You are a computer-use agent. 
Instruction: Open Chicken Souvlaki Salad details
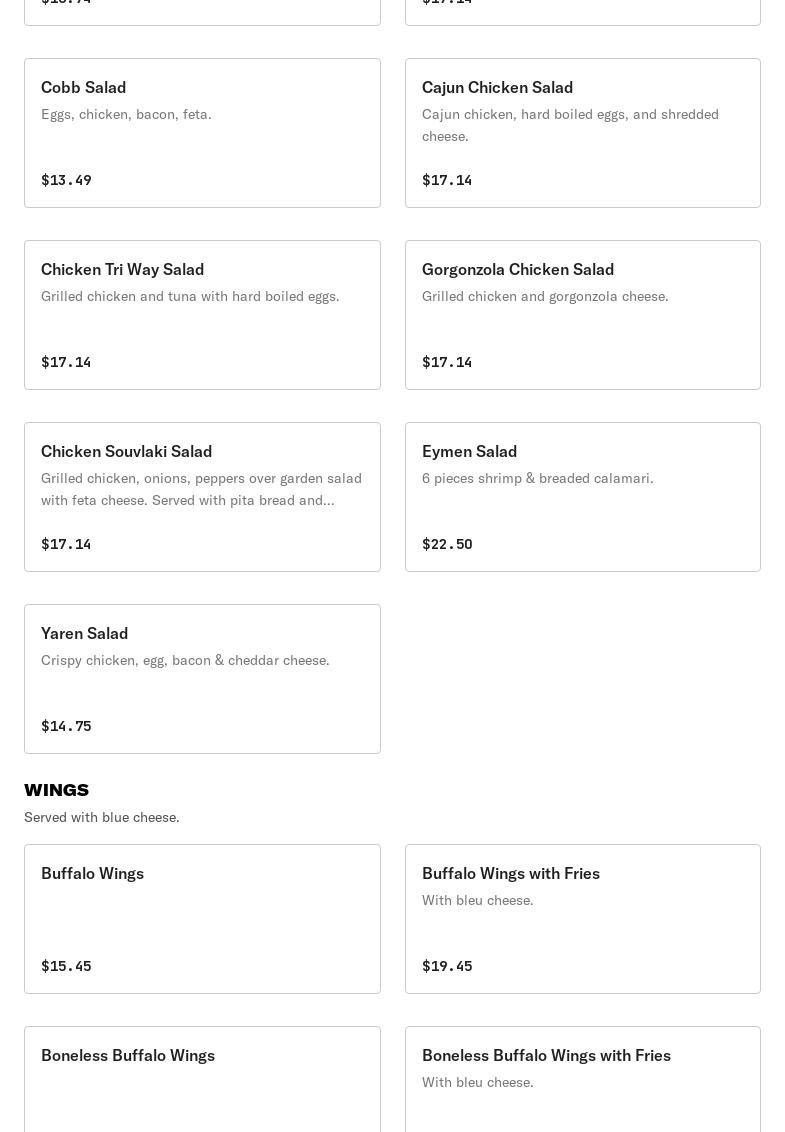coord(202,497)
